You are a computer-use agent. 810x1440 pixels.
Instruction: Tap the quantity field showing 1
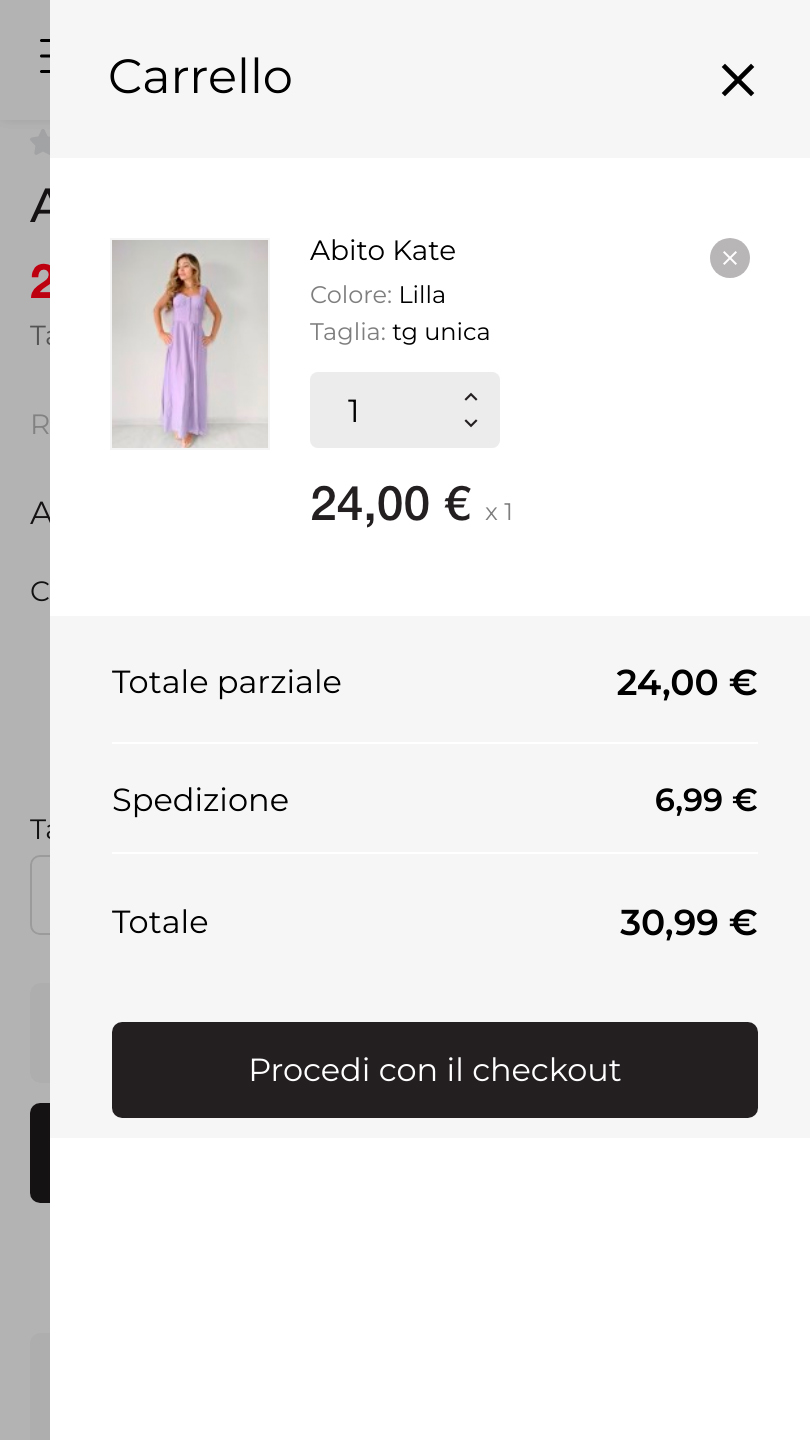(x=405, y=410)
